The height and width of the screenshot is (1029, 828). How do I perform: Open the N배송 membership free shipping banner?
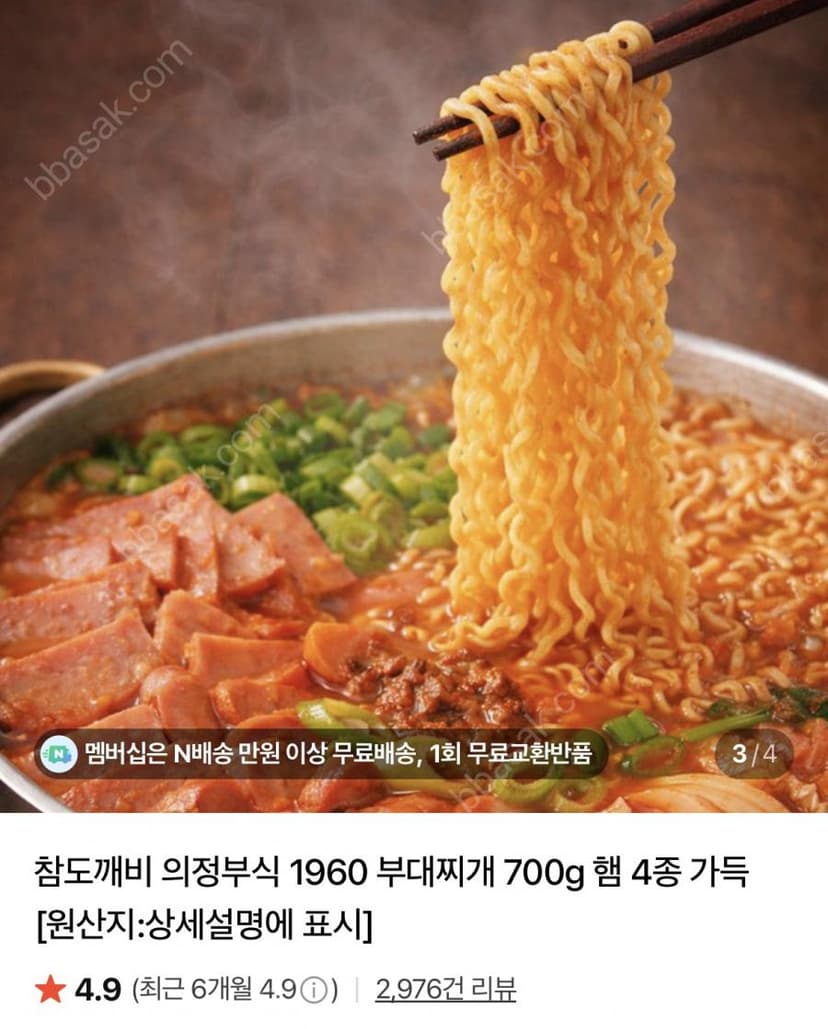321,753
